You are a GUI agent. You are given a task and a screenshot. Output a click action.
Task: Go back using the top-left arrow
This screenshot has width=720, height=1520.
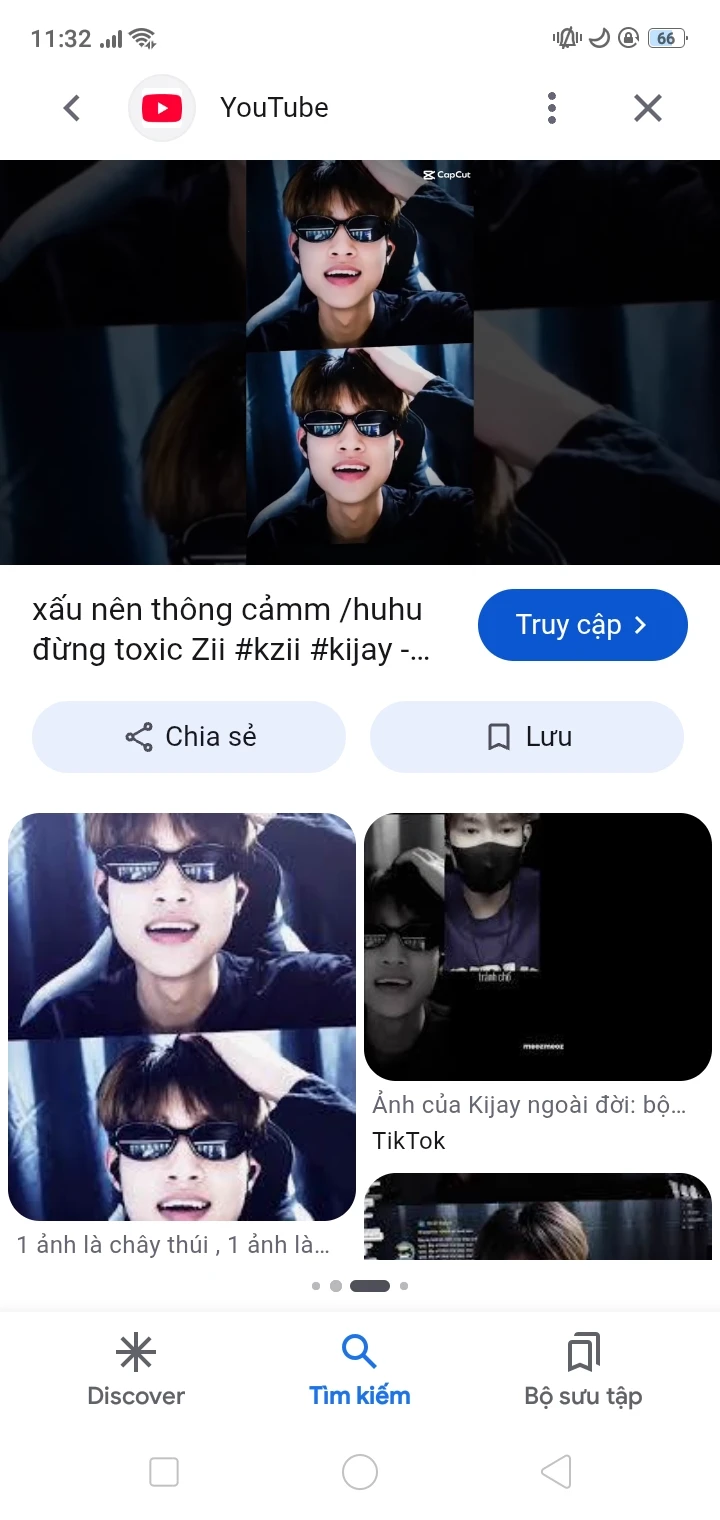click(71, 108)
